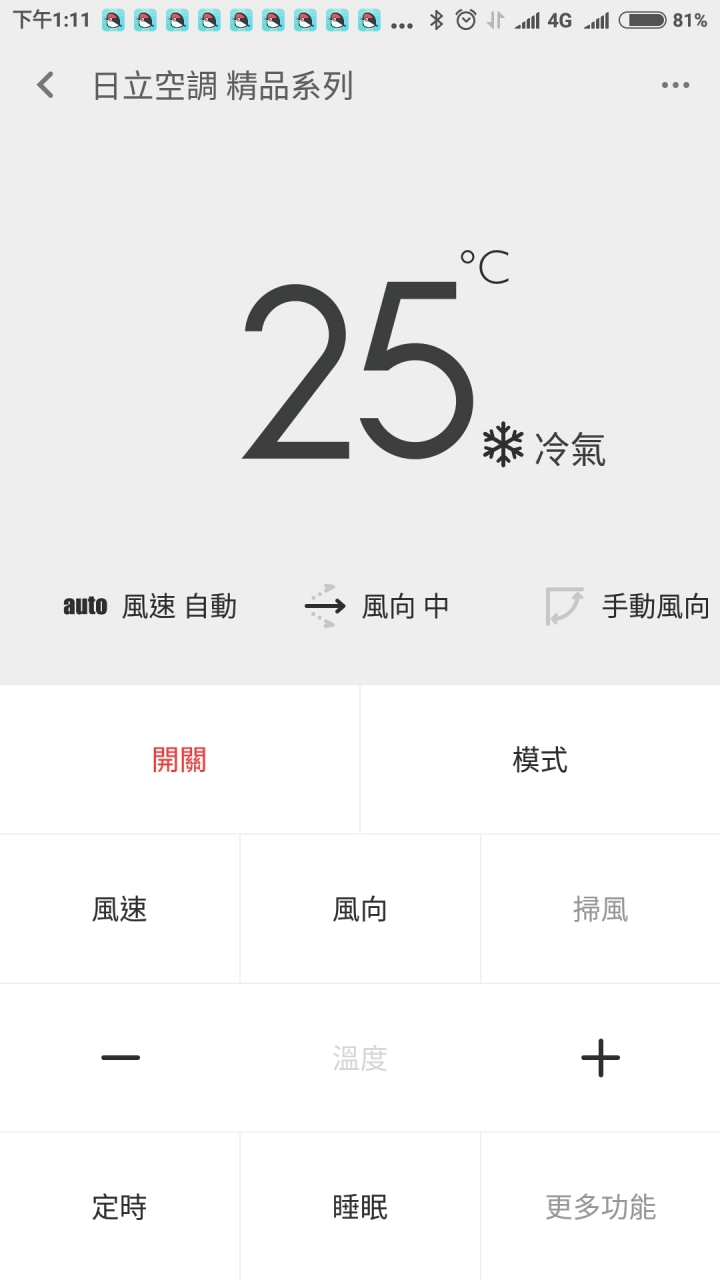Viewport: 720px width, 1280px height.
Task: Go back using the header arrow
Action: (x=45, y=86)
